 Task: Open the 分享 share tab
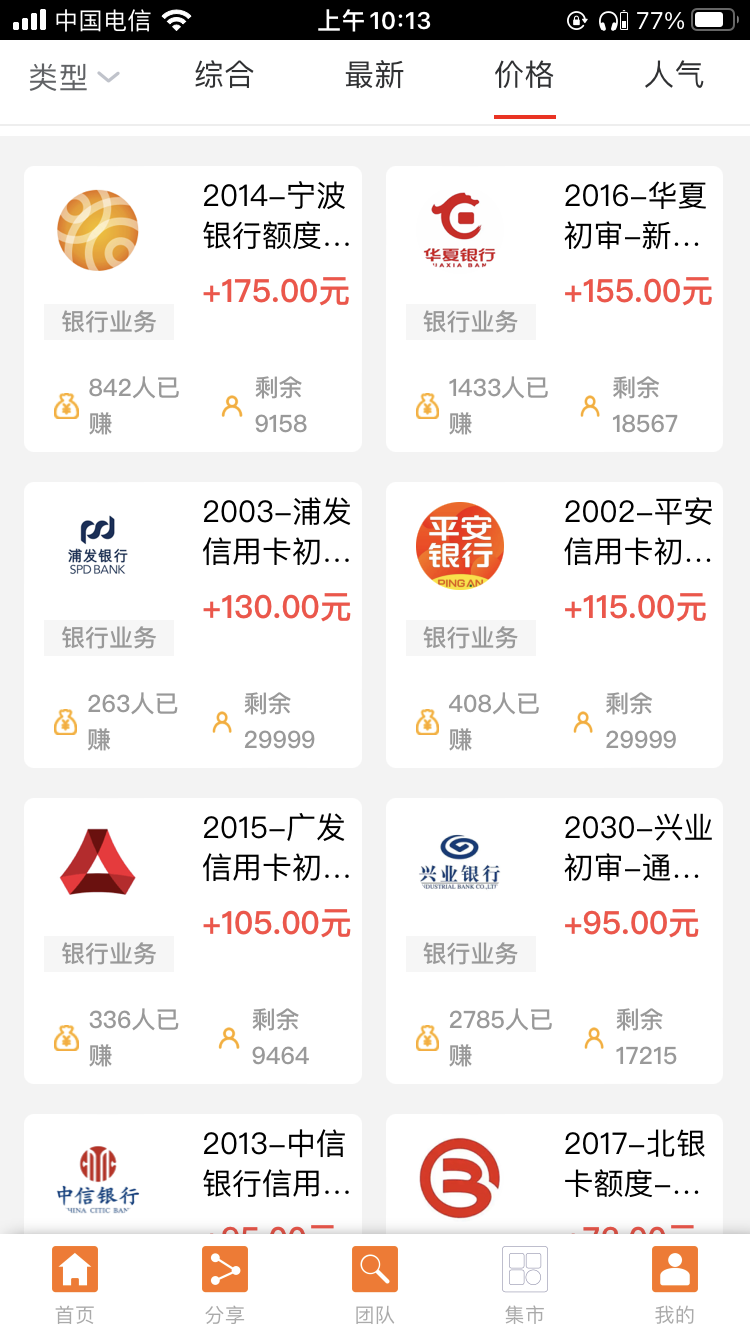click(x=225, y=1285)
